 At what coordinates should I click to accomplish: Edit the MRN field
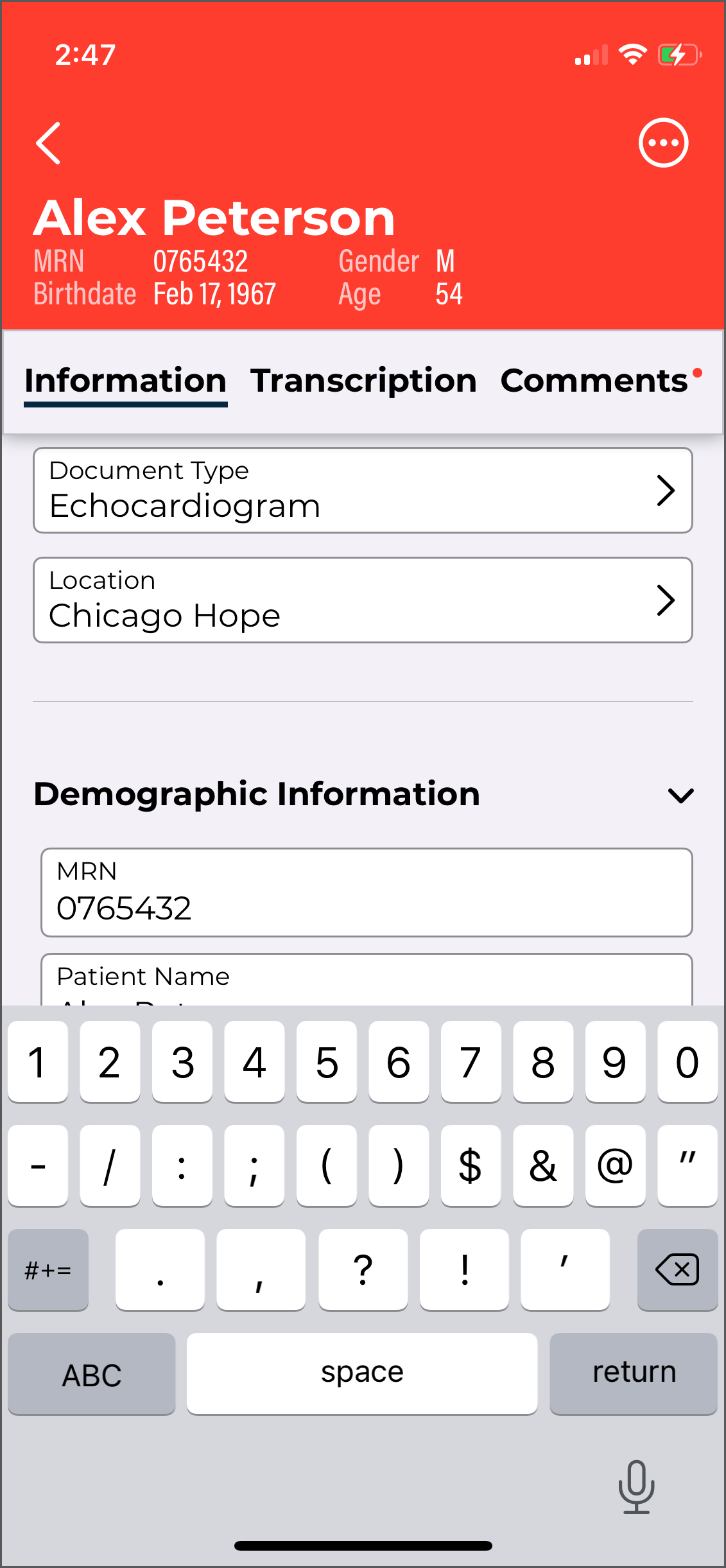point(367,893)
